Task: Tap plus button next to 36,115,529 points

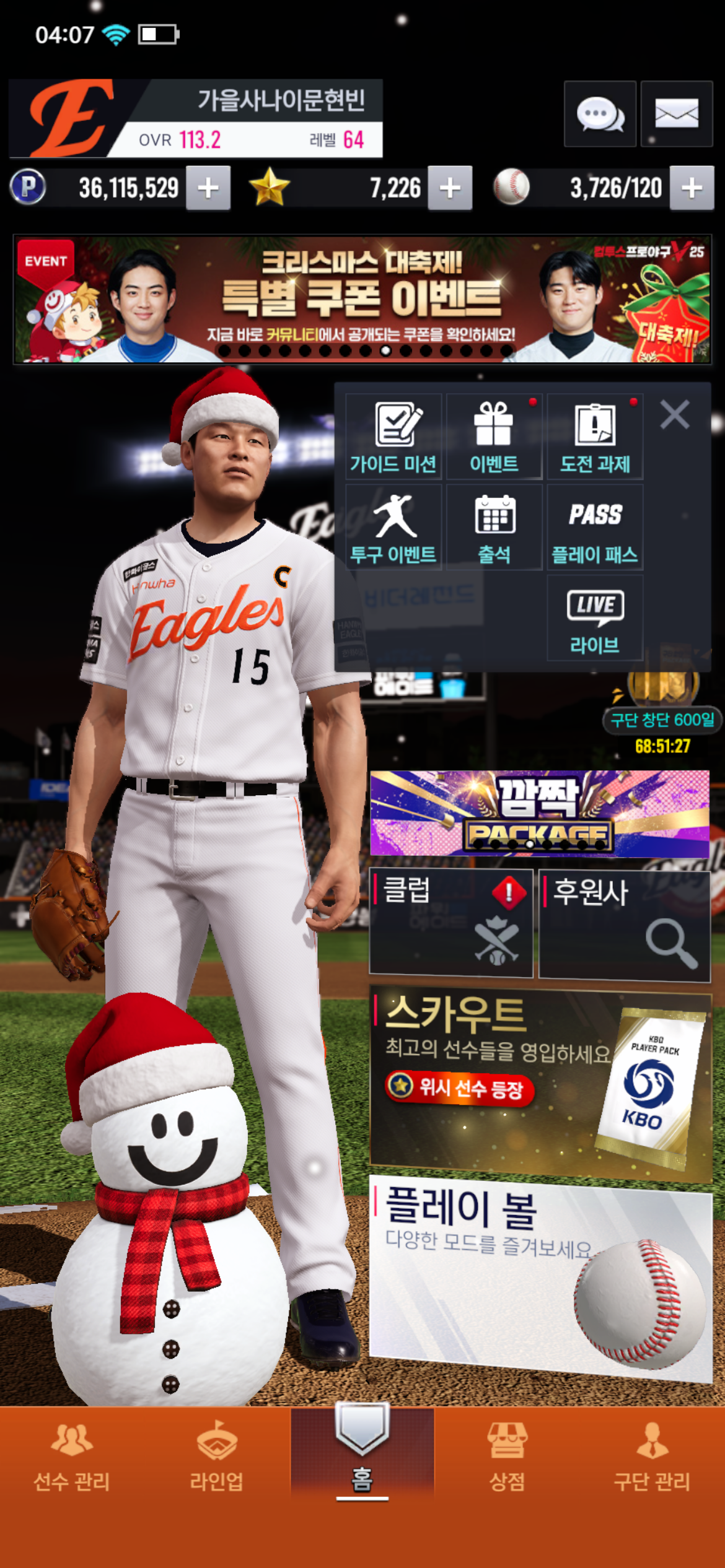Action: (208, 188)
